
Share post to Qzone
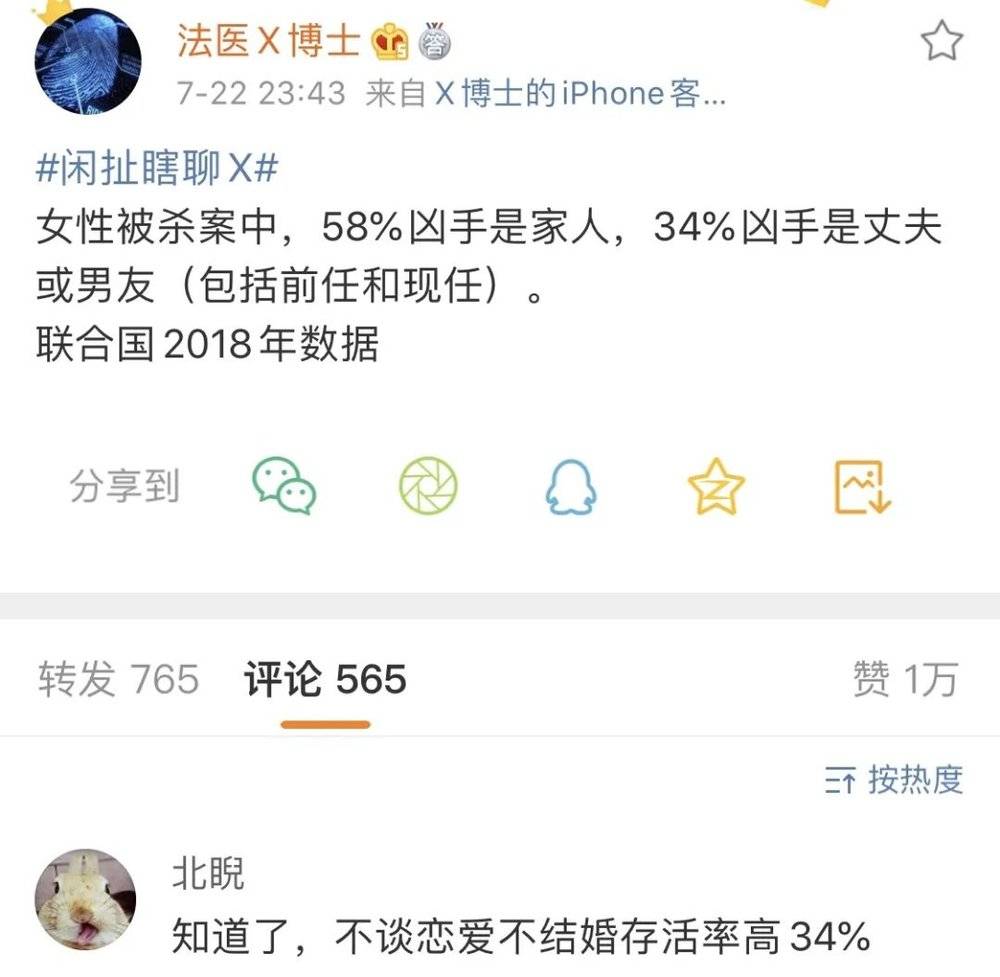pyautogui.click(x=716, y=487)
